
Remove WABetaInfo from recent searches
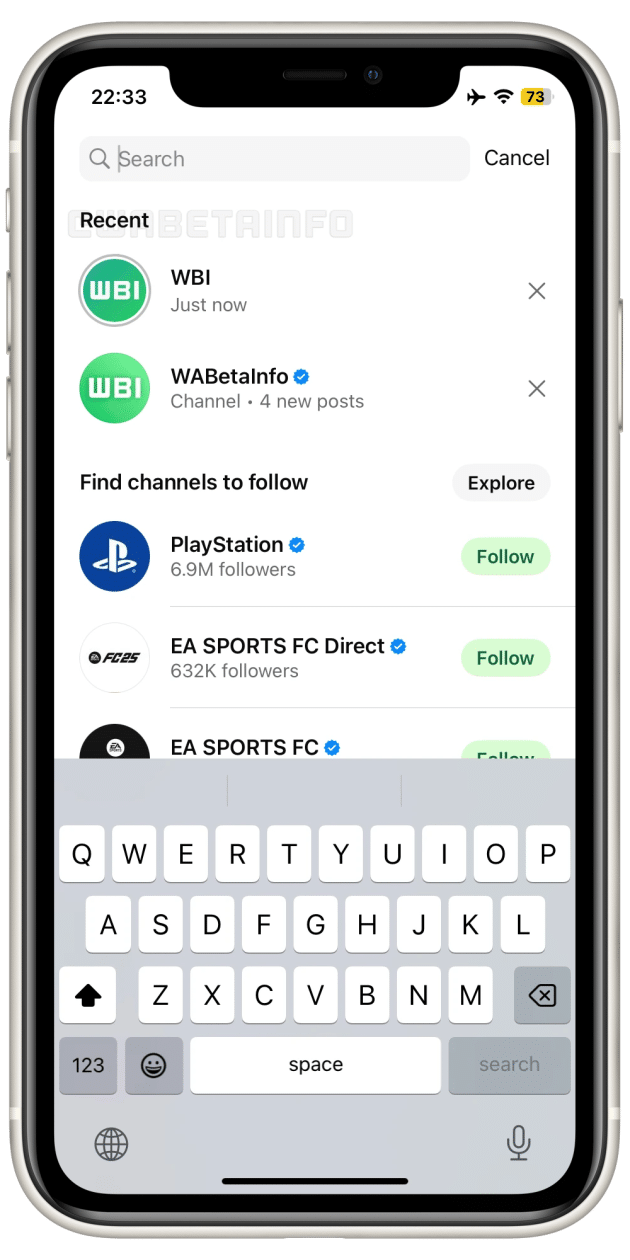pos(537,388)
